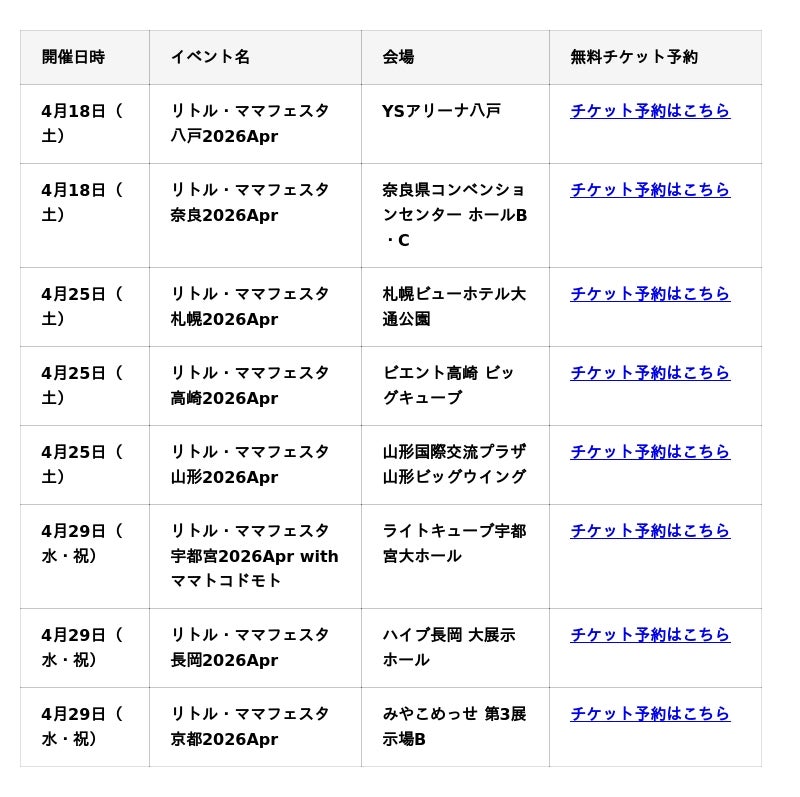Reserve tickets for 長岡2026Apr event
800x797 pixels.
(650, 635)
